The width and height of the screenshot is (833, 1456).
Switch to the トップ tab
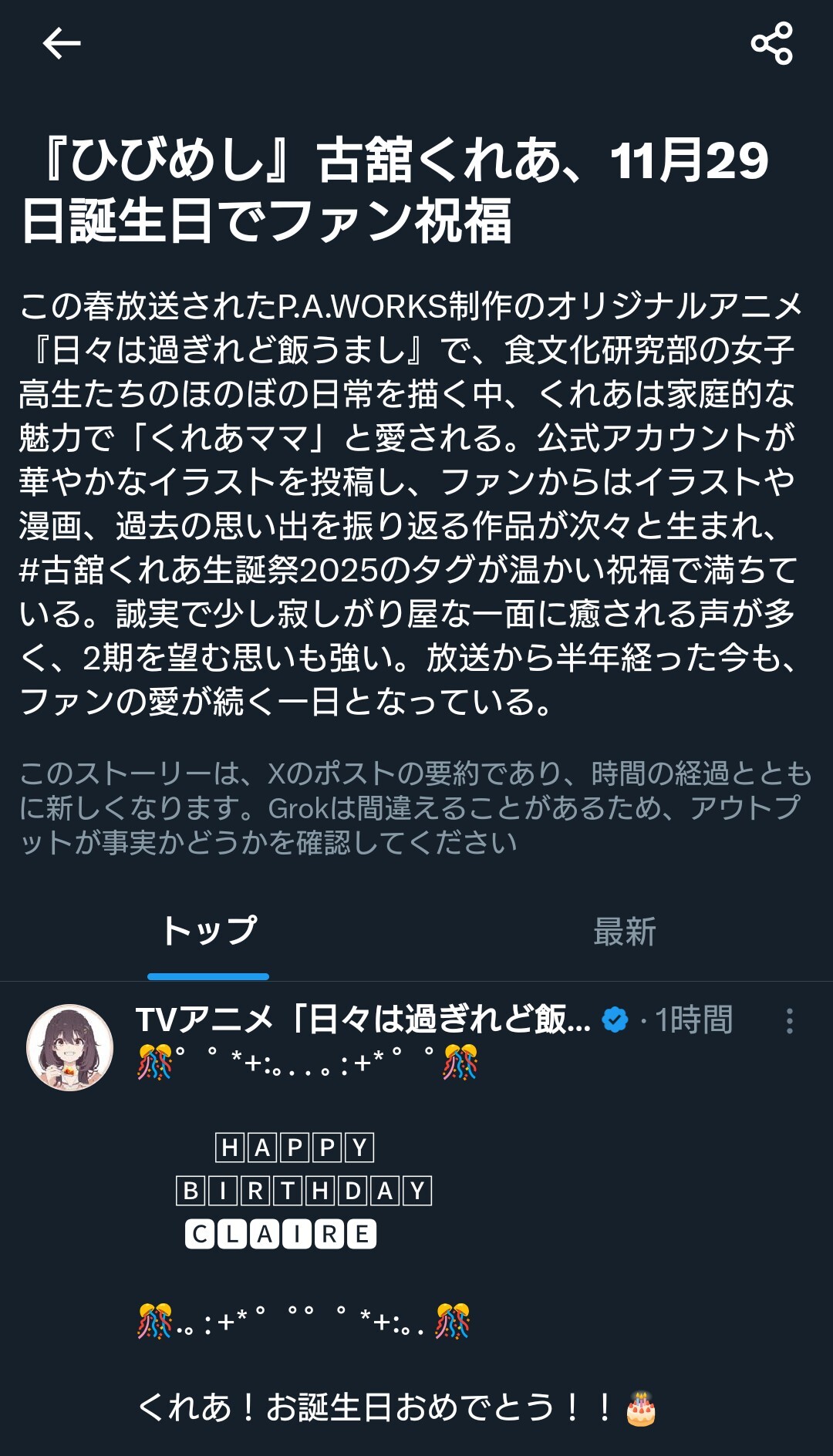208,932
